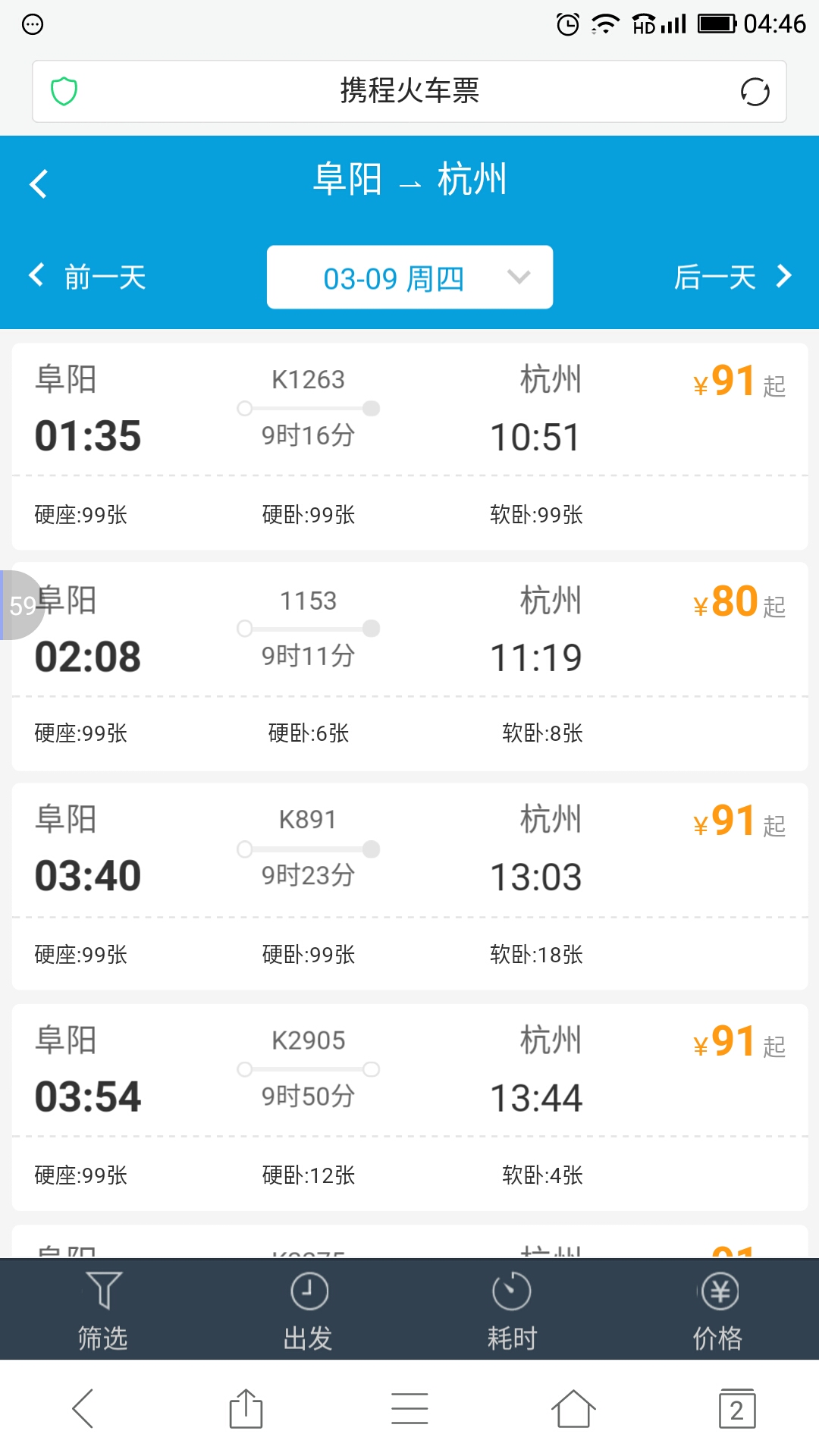The image size is (819, 1456).
Task: Reload the page with the refresh icon
Action: click(x=755, y=92)
